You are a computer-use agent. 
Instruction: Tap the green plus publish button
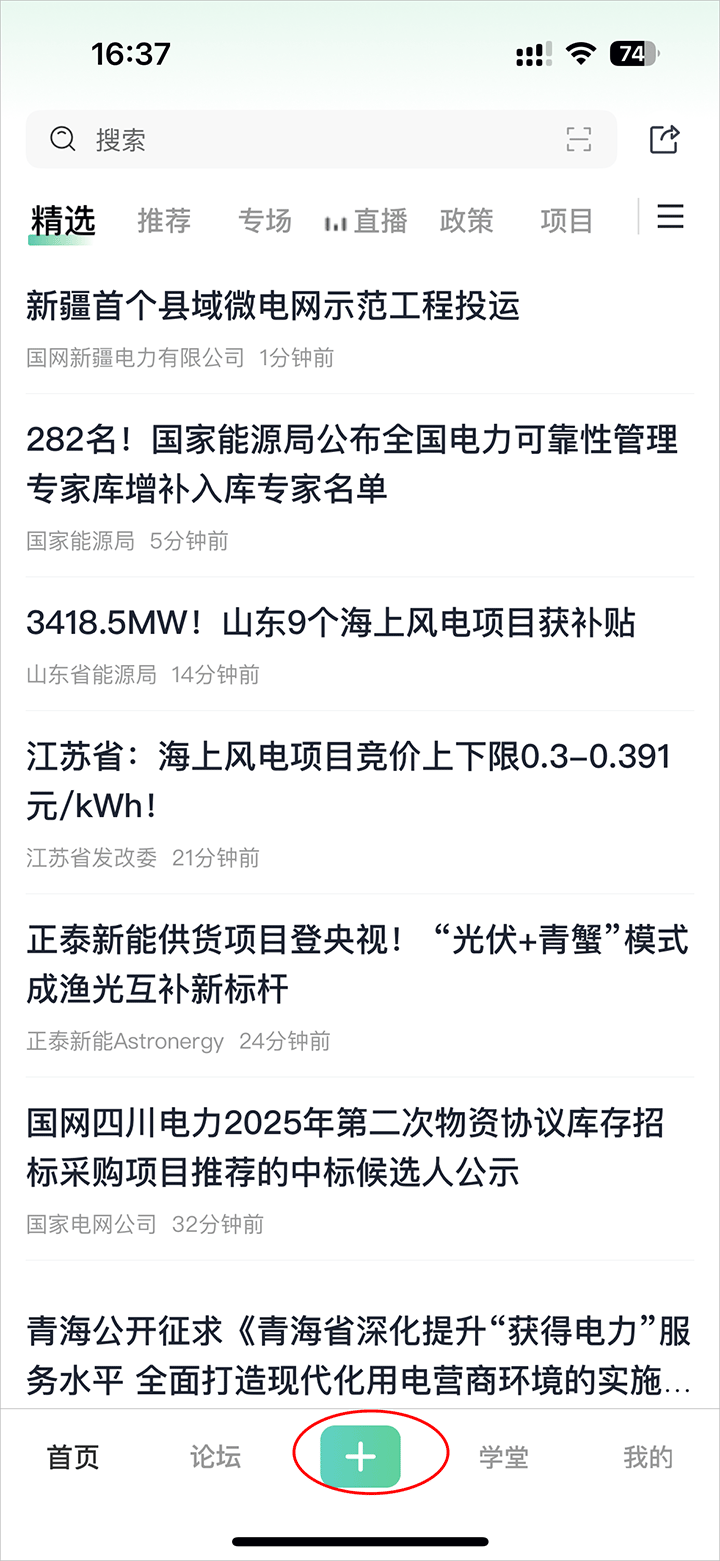[x=361, y=1457]
